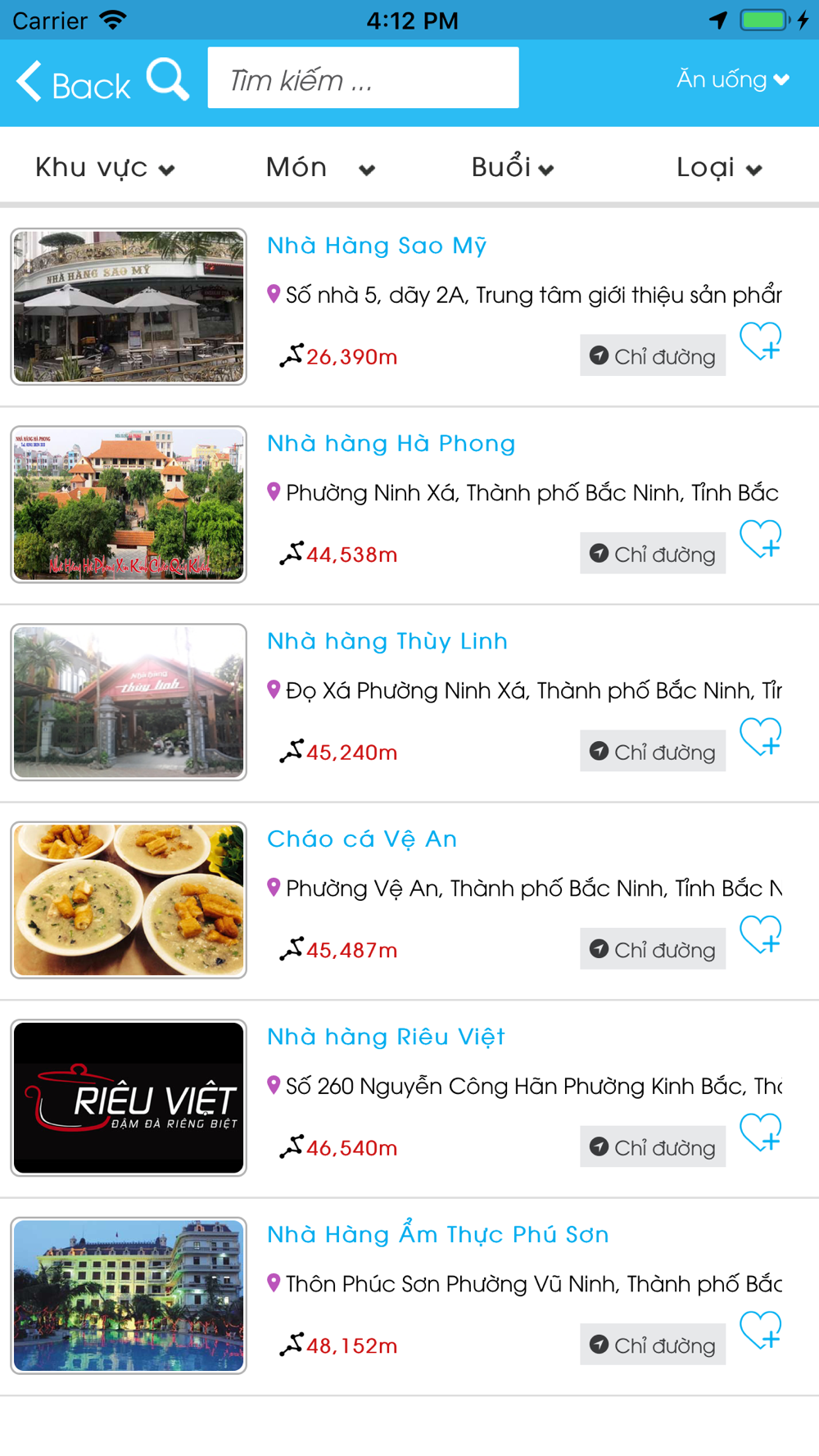Open Nhà hàng Hà Phong photo
The width and height of the screenshot is (819, 1456).
pyautogui.click(x=129, y=504)
